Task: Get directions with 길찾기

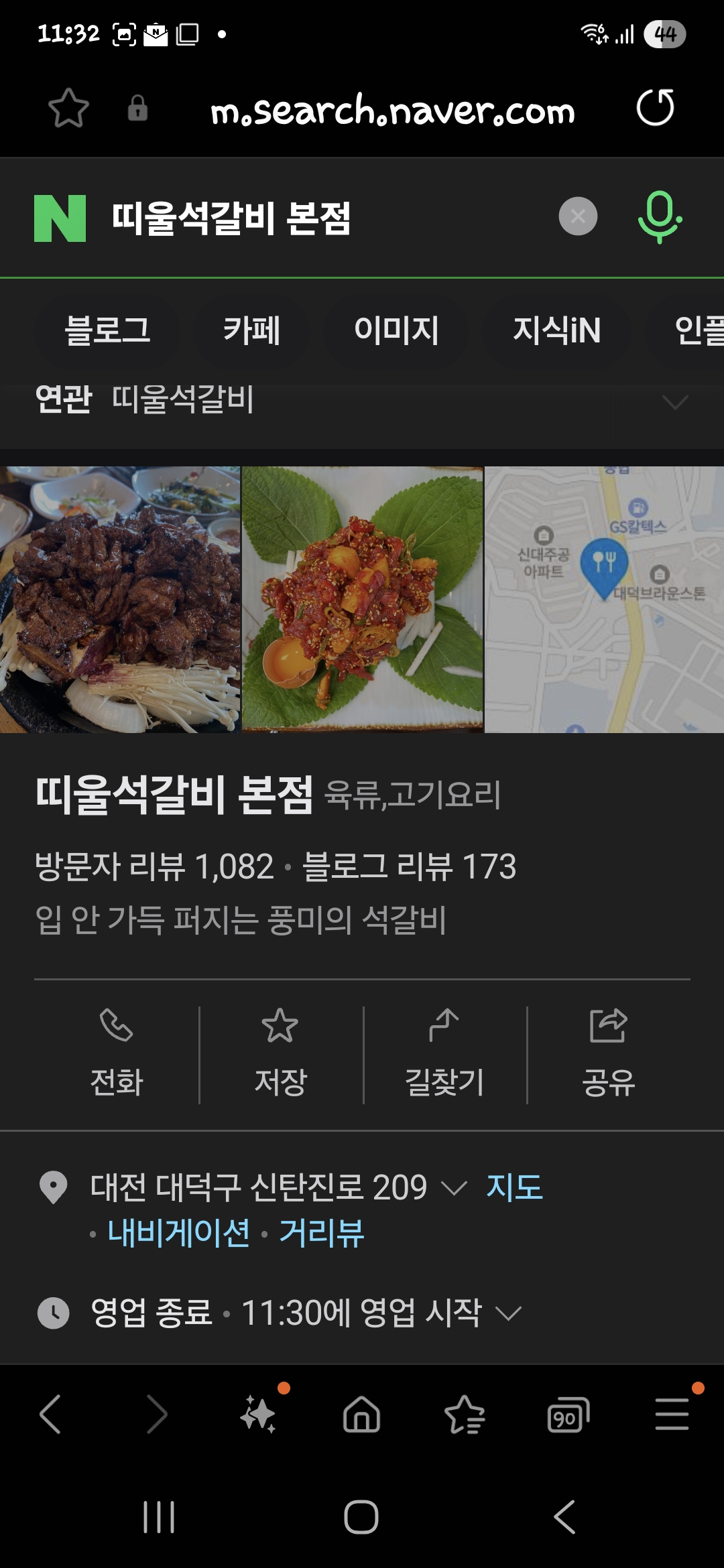Action: click(444, 1054)
